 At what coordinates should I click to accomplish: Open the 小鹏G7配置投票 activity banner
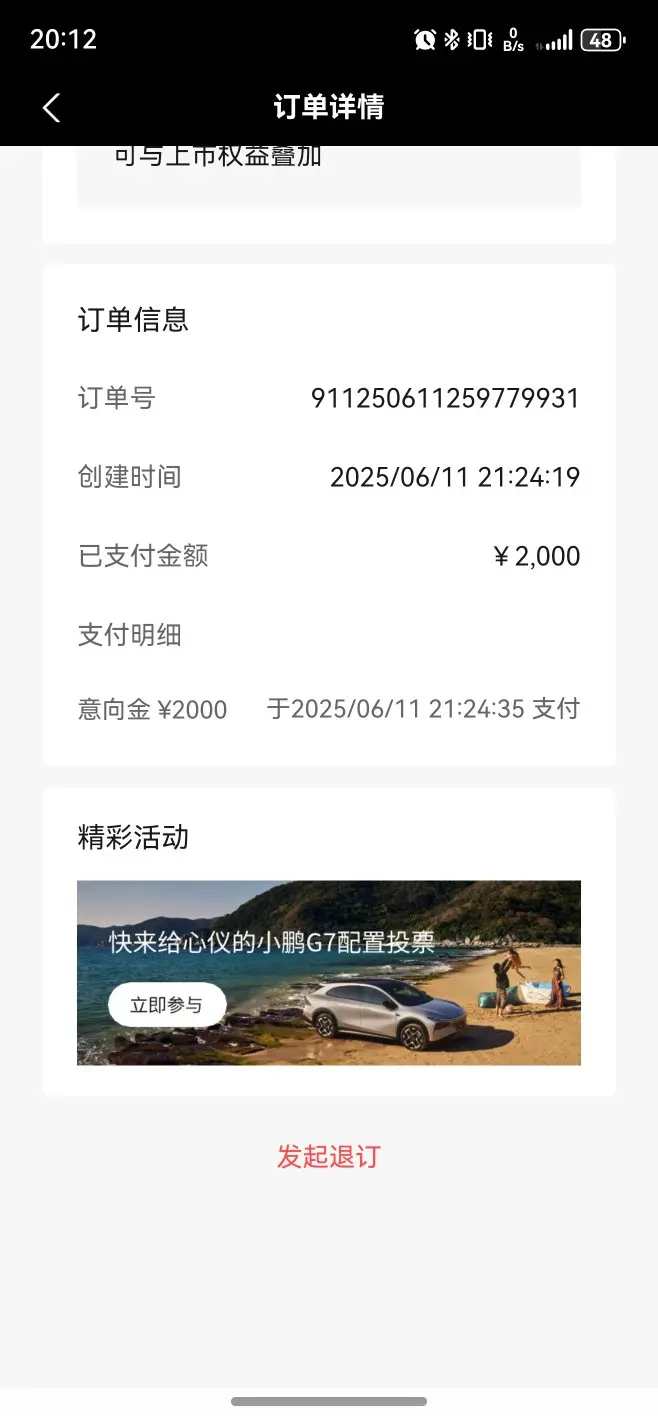329,972
